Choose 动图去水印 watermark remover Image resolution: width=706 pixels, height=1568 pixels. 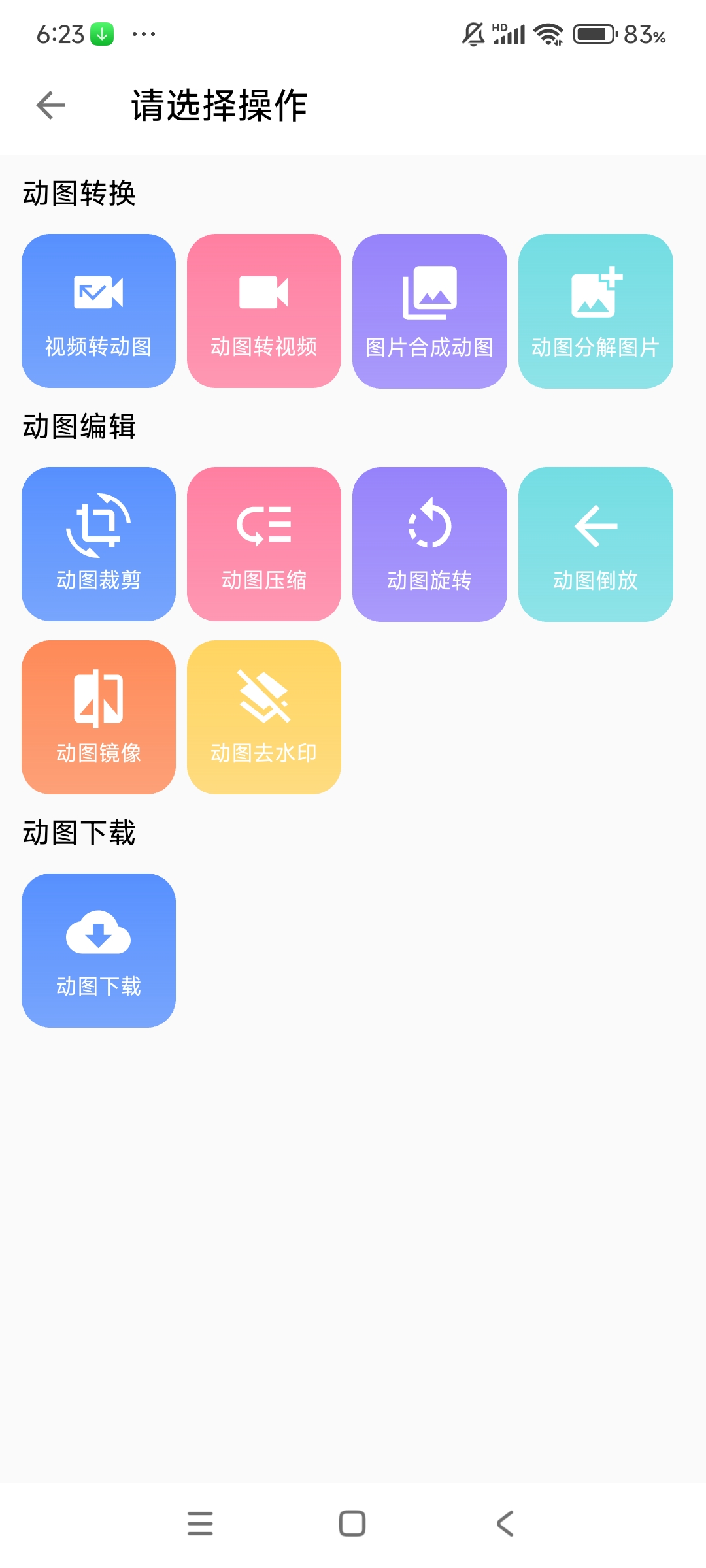point(264,717)
